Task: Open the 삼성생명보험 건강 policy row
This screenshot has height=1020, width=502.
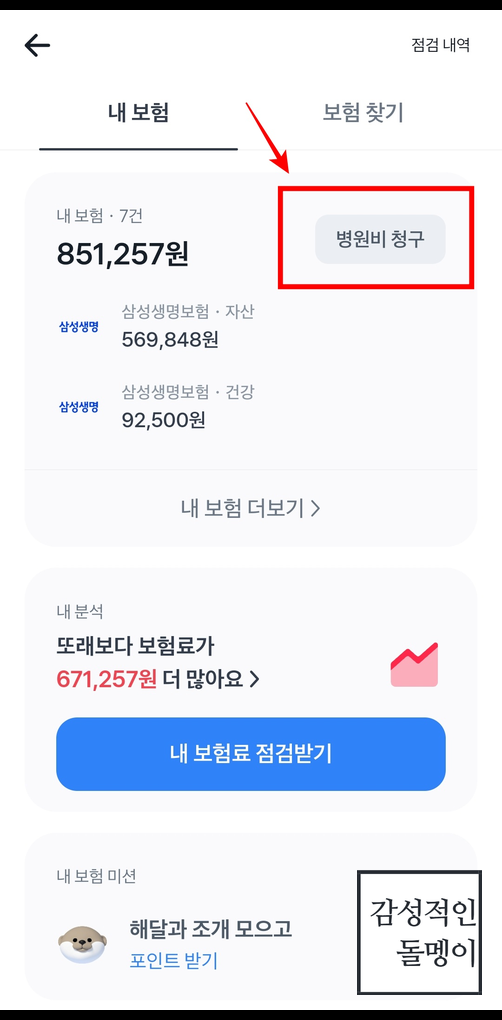Action: (x=251, y=407)
